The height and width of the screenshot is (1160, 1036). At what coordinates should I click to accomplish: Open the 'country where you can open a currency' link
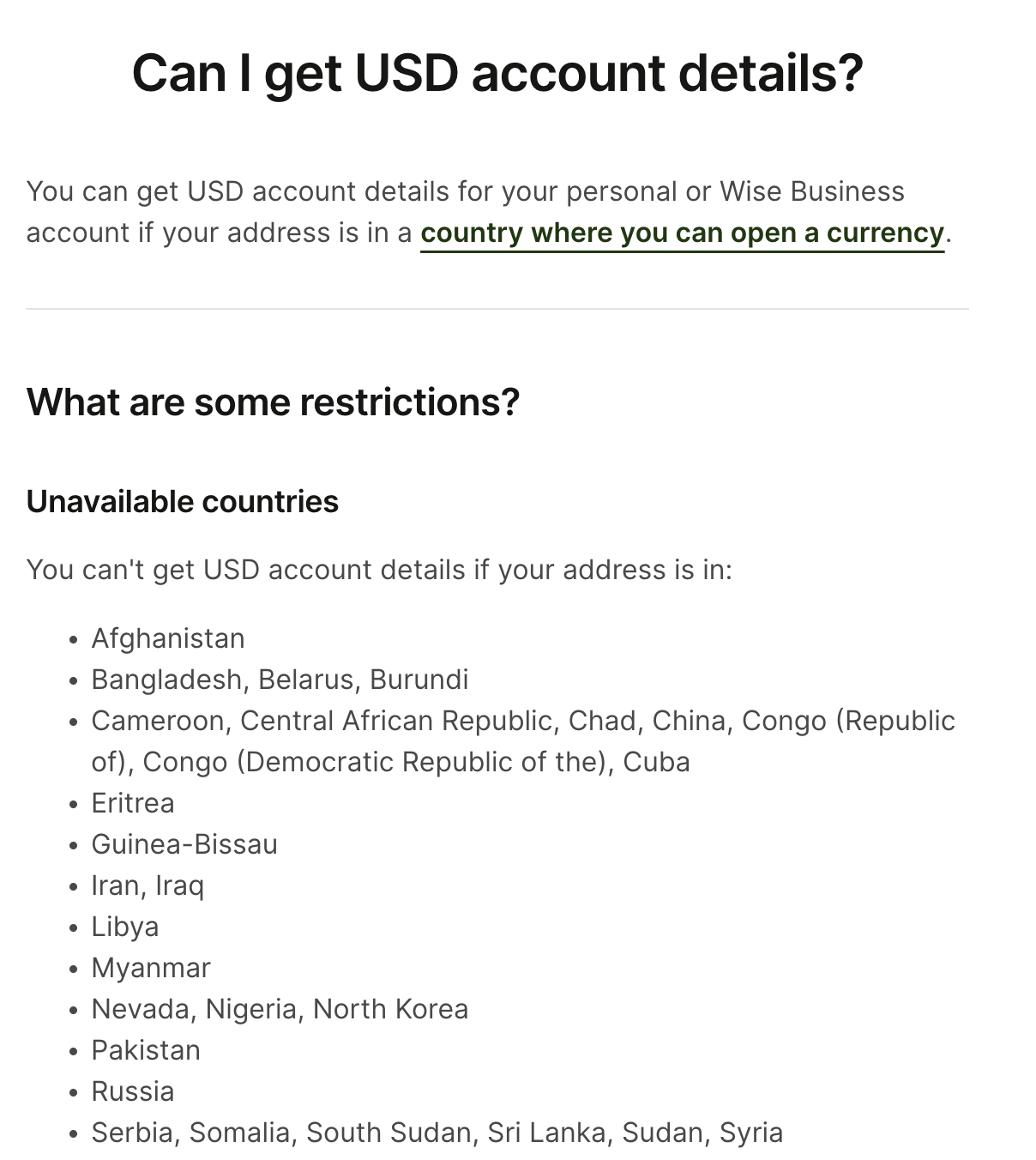point(682,233)
